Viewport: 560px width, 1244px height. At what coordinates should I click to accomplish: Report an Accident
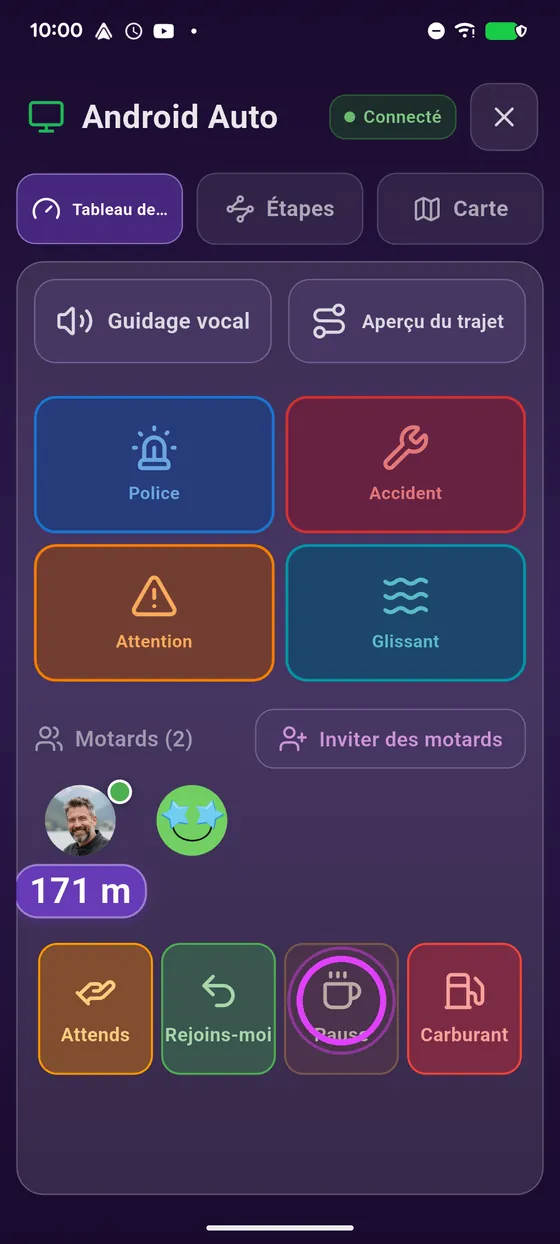tap(406, 464)
